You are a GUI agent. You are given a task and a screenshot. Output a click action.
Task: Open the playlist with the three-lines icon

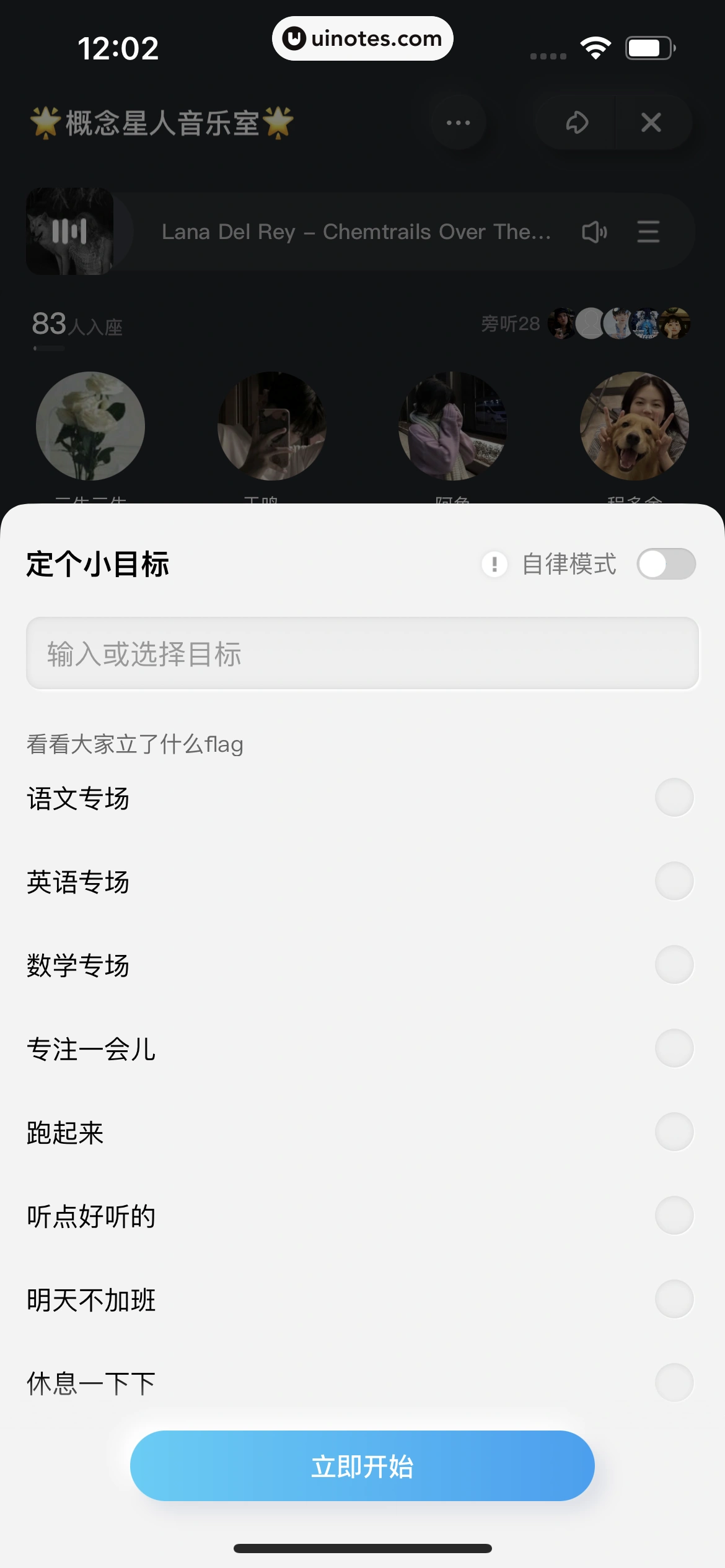point(647,232)
